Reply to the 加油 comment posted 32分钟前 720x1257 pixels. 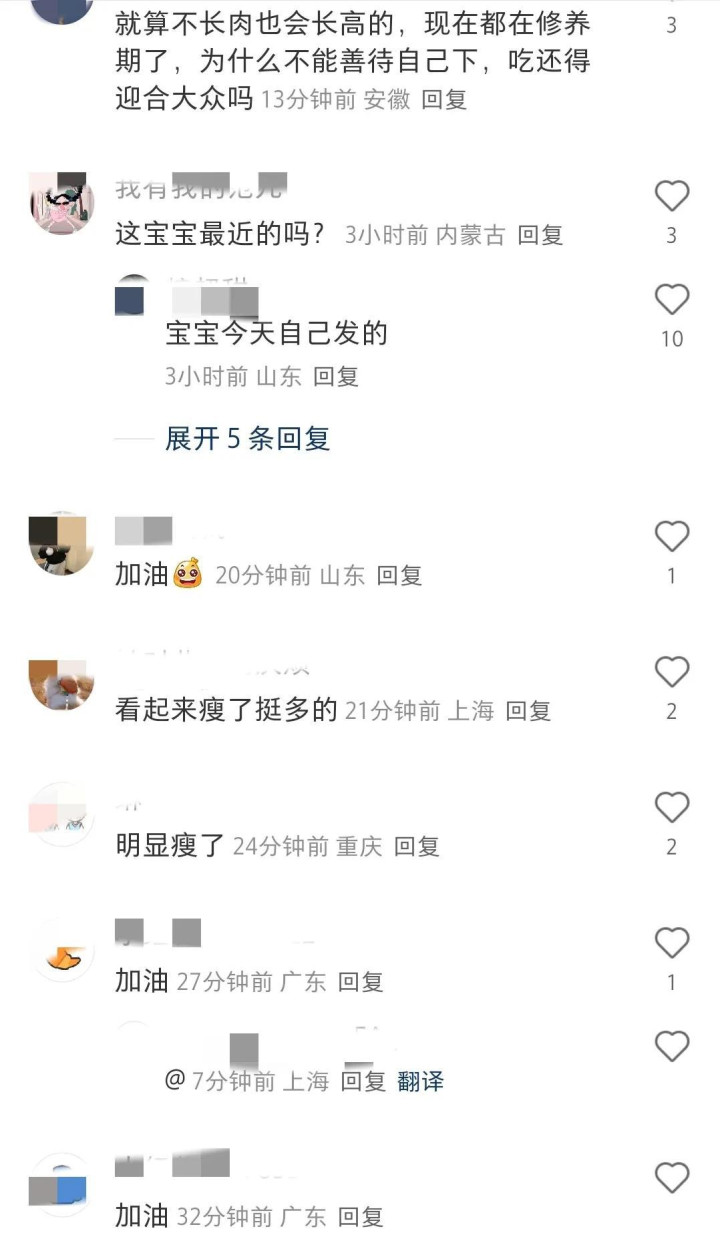[x=361, y=1217]
